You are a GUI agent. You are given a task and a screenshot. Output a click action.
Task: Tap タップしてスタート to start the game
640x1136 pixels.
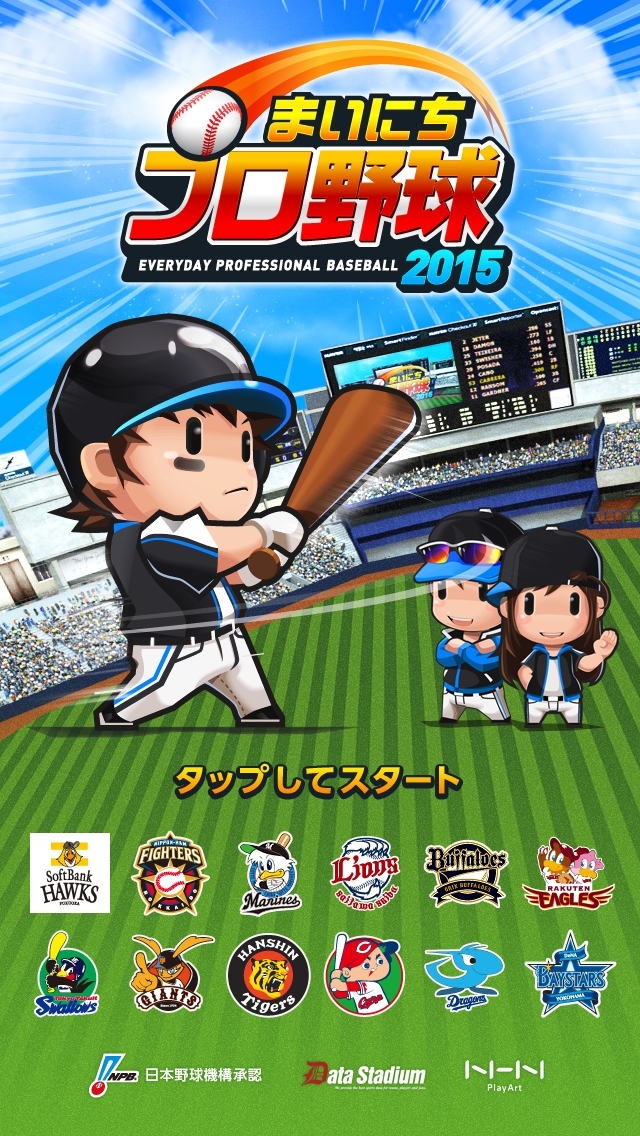pyautogui.click(x=318, y=781)
